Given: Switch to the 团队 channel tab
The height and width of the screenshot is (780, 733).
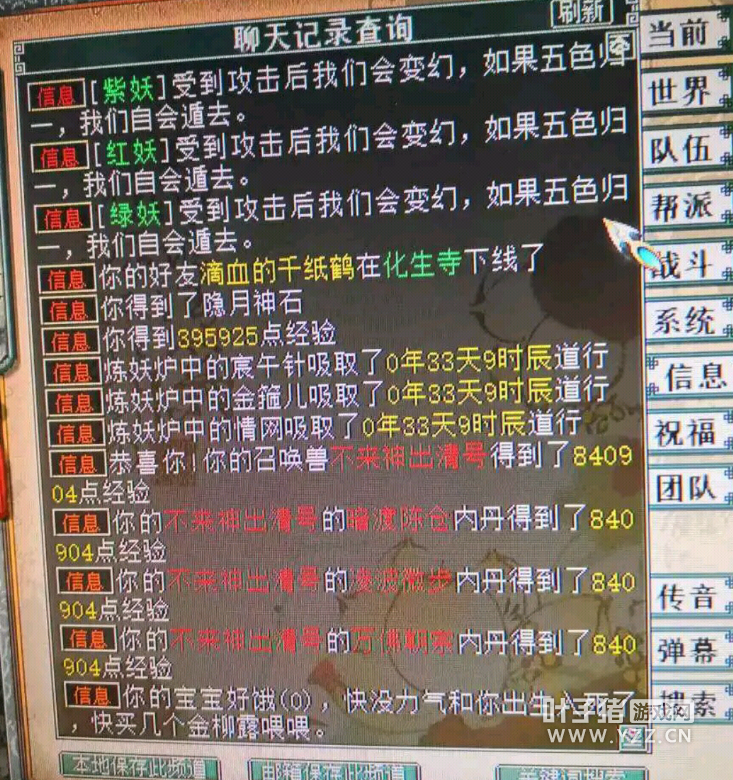Looking at the screenshot, I should 688,488.
